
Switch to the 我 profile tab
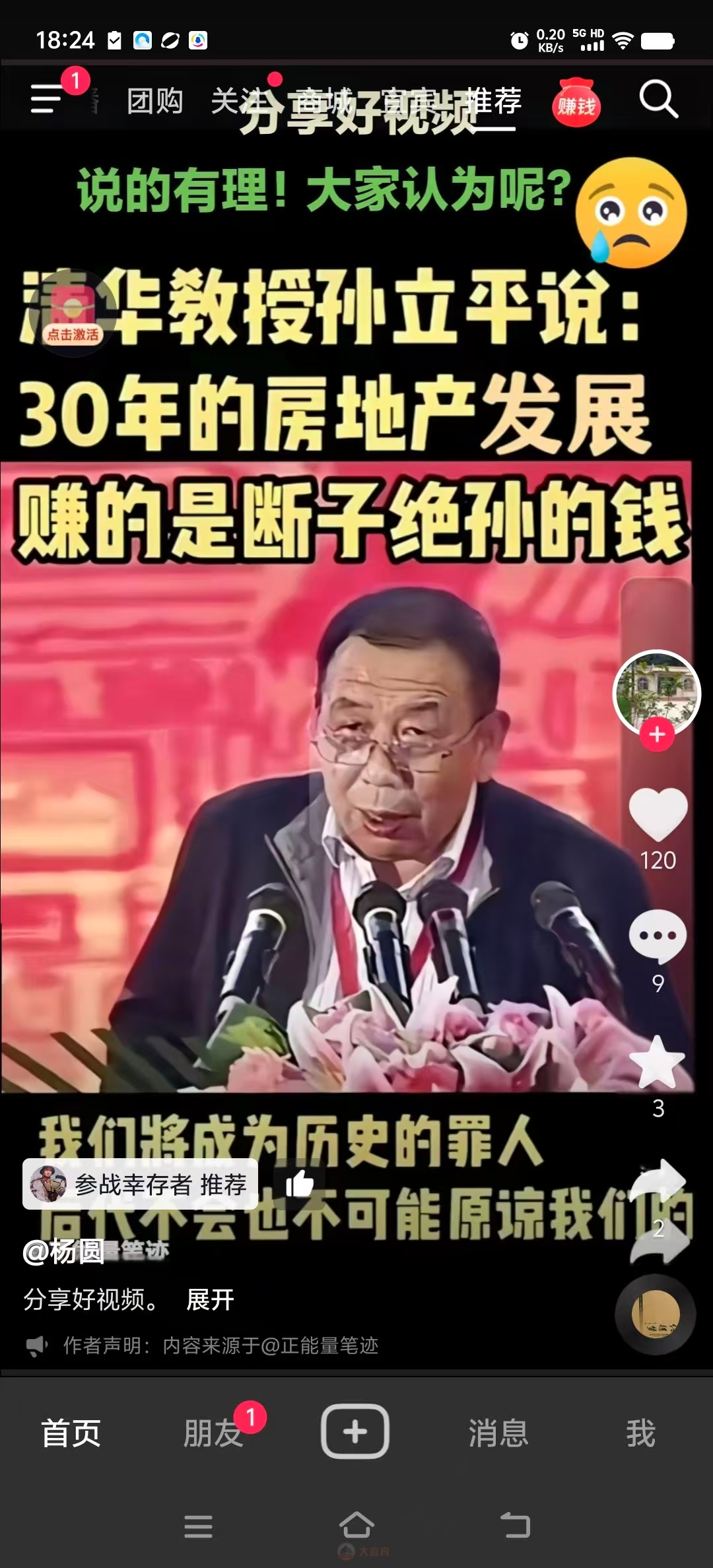640,1433
